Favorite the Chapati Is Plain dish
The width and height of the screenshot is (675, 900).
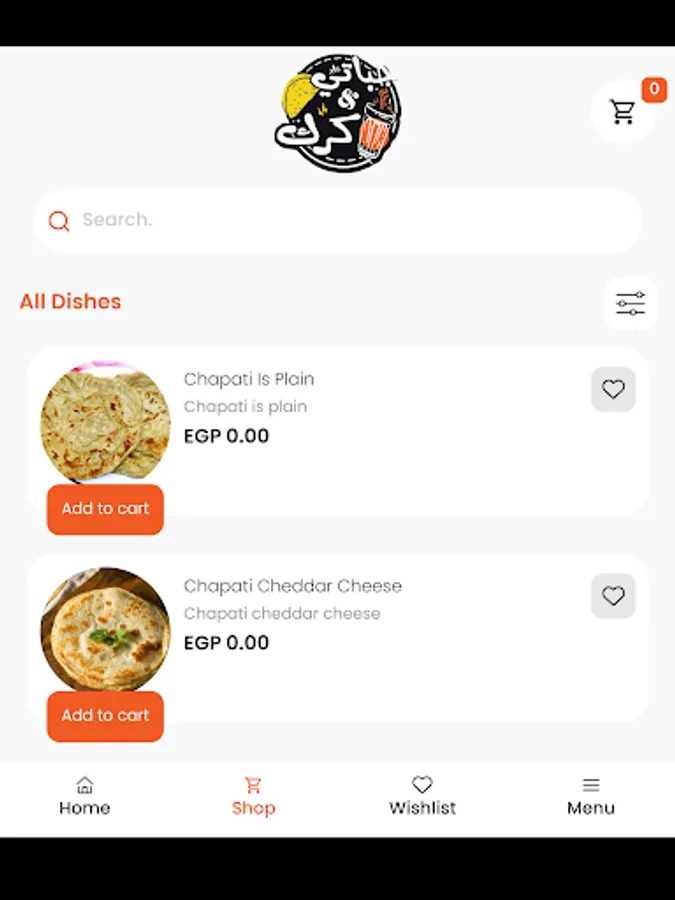pyautogui.click(x=613, y=389)
